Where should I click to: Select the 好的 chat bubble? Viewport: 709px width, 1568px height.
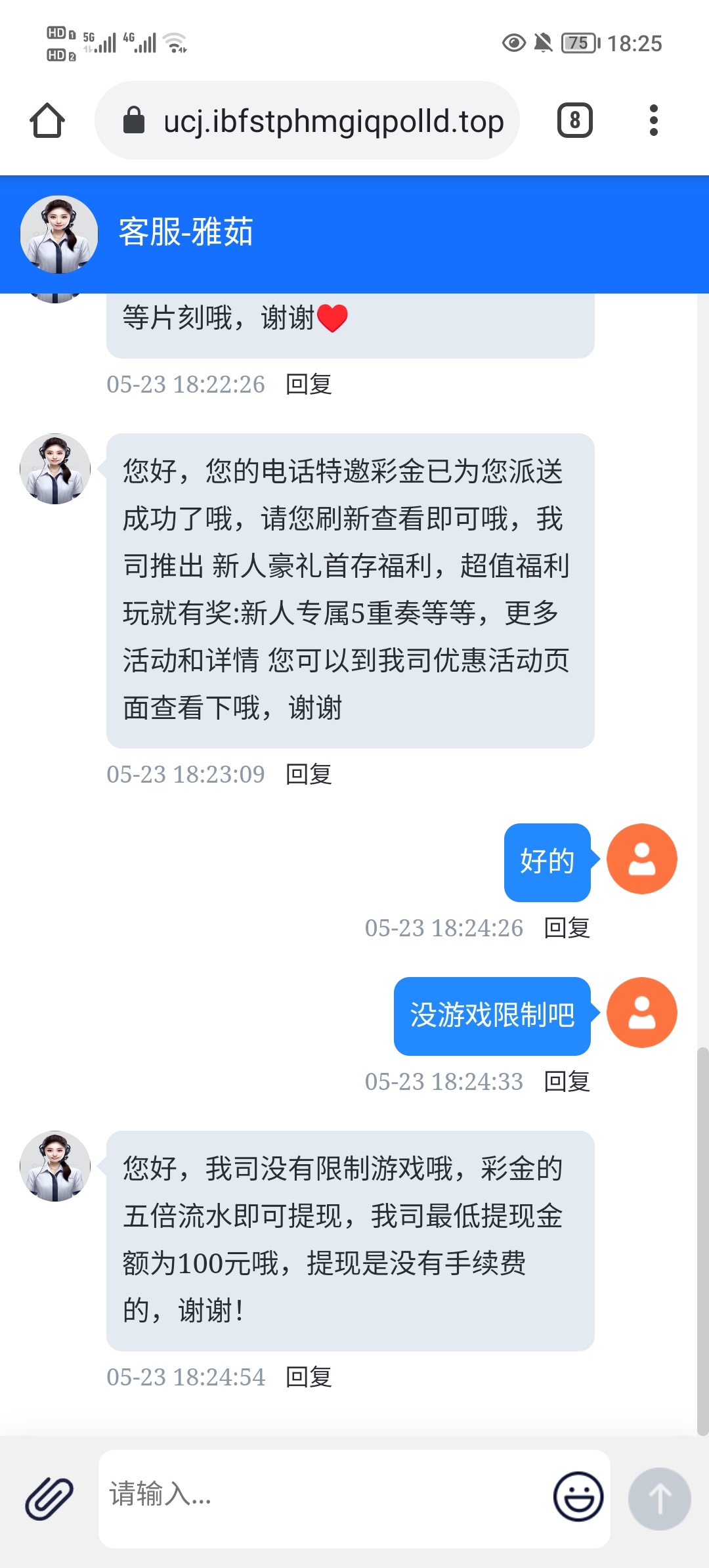547,861
